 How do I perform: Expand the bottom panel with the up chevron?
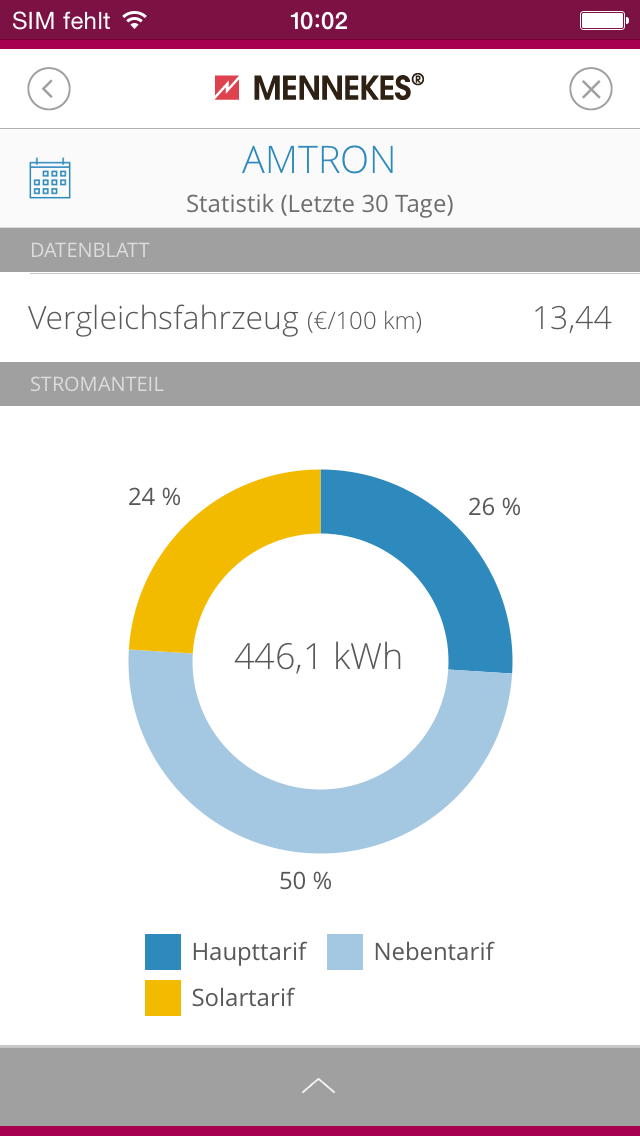[319, 1085]
